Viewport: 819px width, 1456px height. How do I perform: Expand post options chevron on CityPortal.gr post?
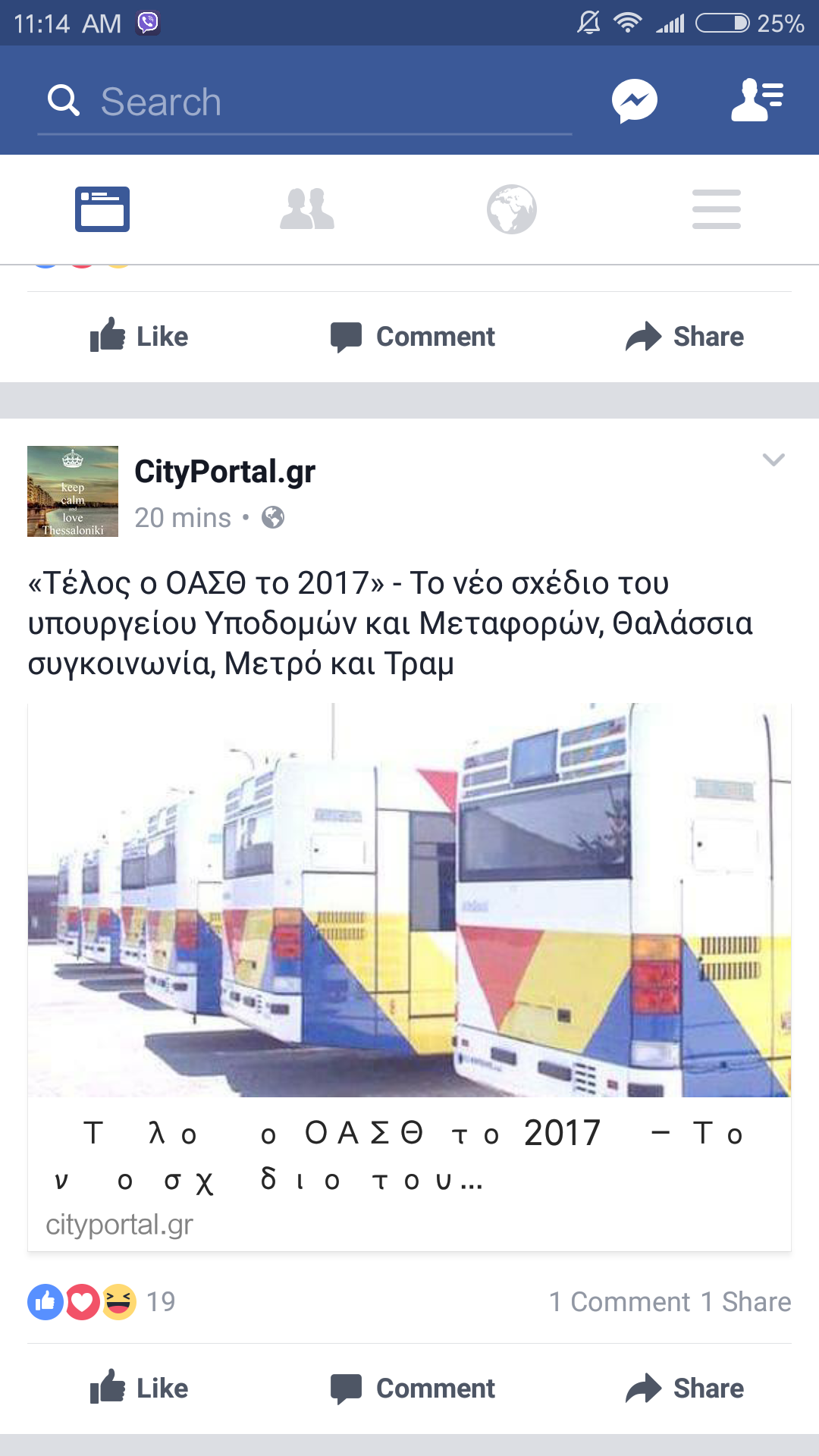(x=773, y=460)
